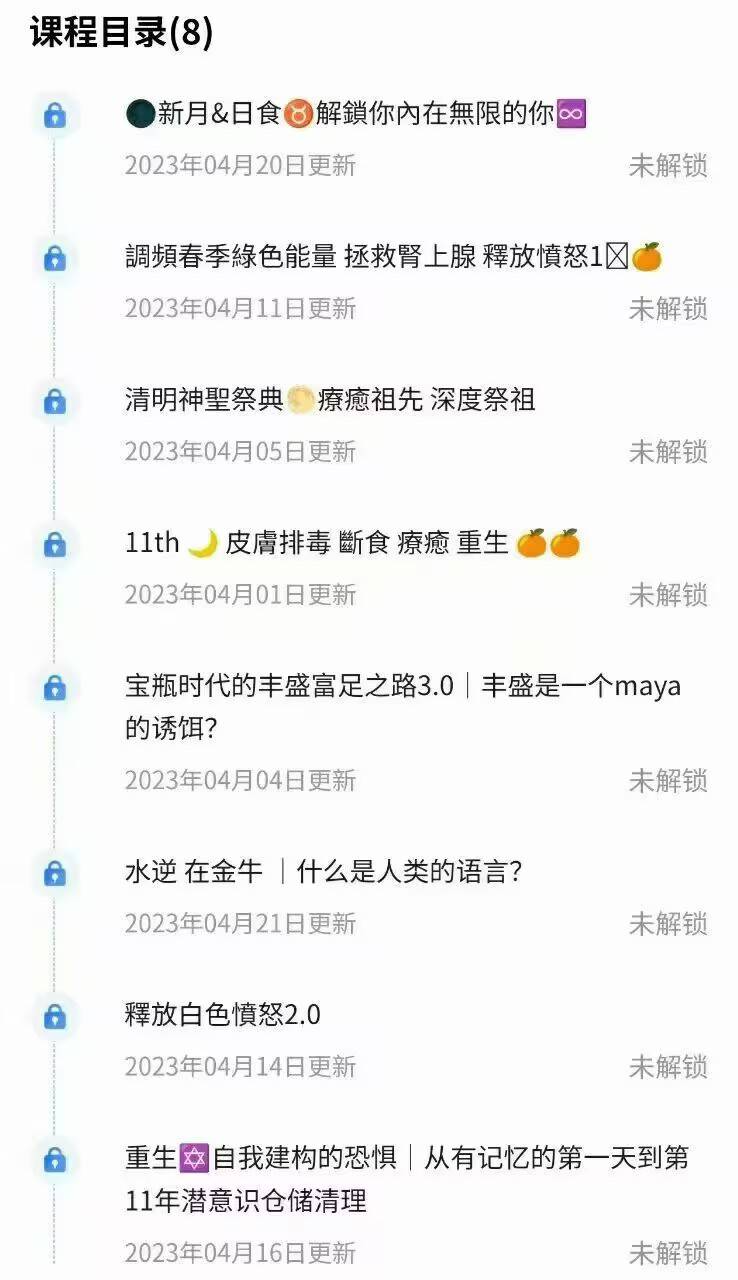Select the 重生 自我建构的恐惧 lesson
The height and width of the screenshot is (1280, 738).
click(x=406, y=1159)
